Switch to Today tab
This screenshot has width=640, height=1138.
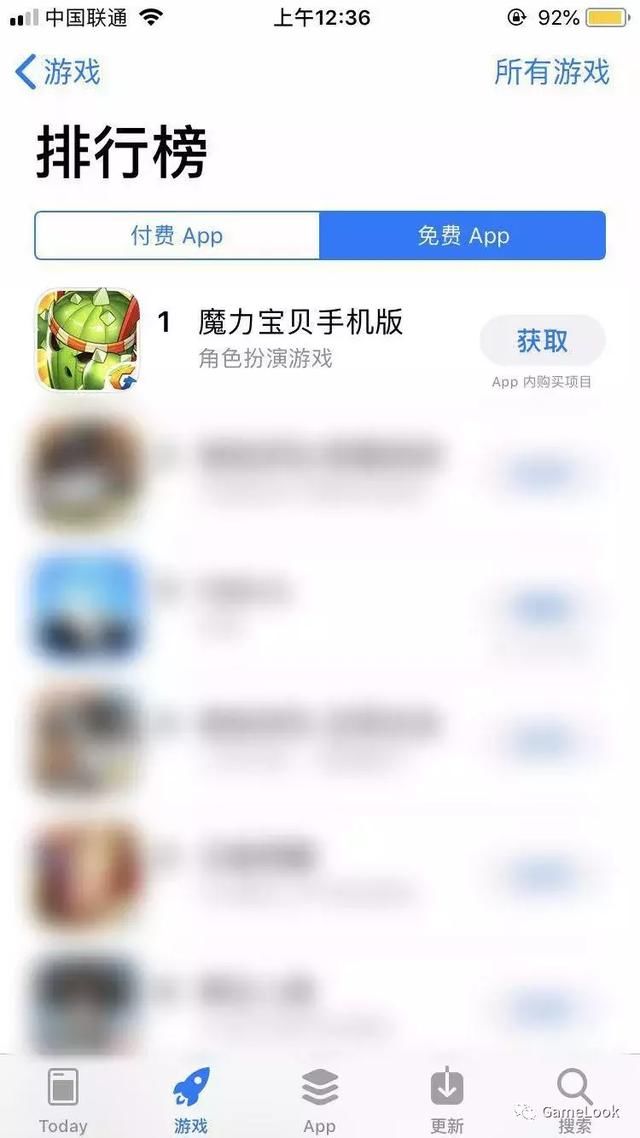click(x=63, y=1097)
